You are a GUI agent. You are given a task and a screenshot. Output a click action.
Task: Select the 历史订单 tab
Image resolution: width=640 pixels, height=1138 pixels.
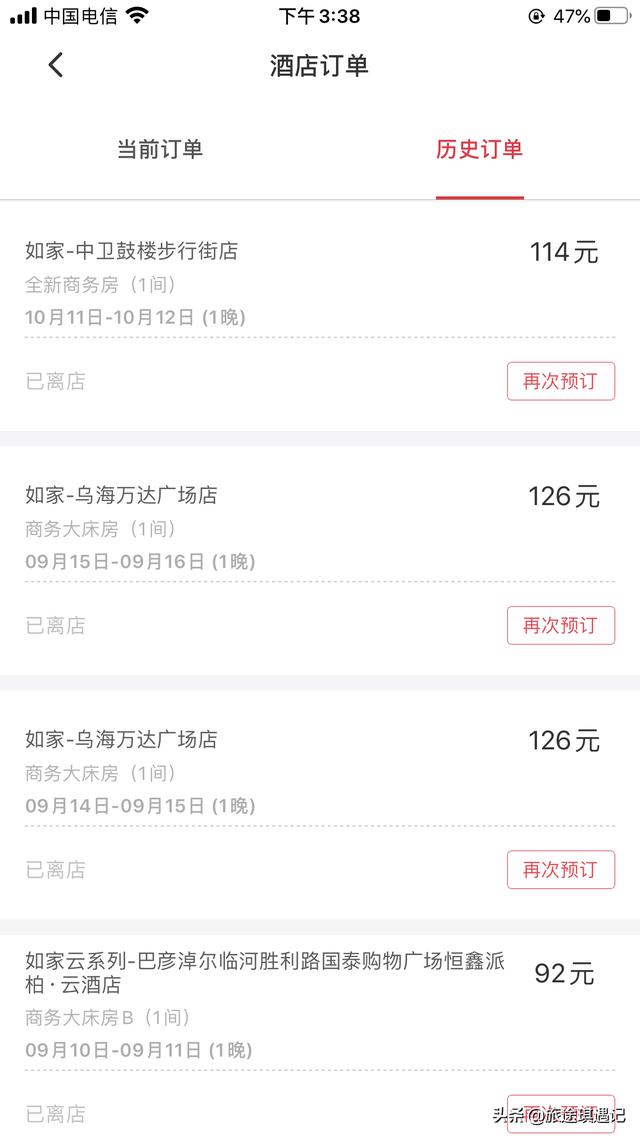pos(479,150)
